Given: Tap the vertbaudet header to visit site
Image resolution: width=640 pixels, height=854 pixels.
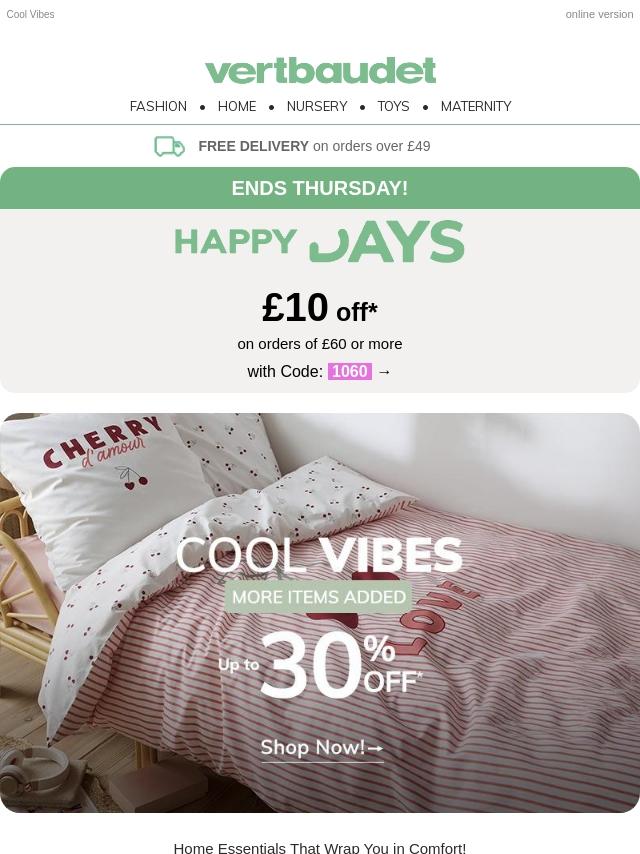Looking at the screenshot, I should (320, 71).
